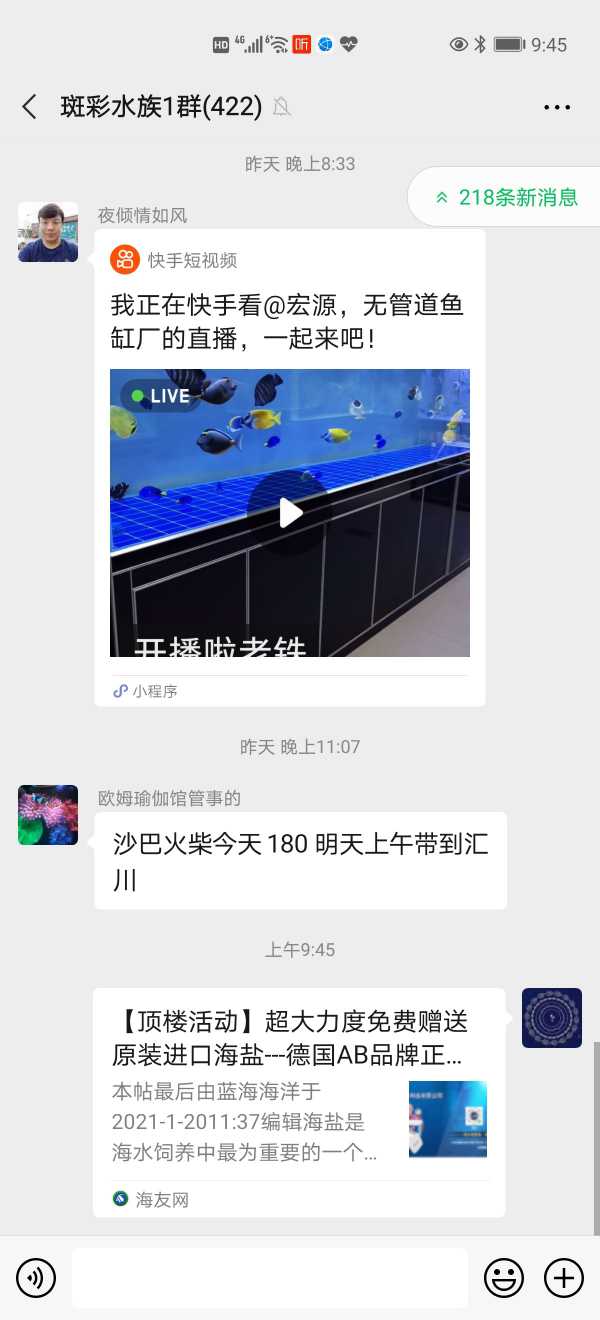Jump to the 218条新消息 unread messages
This screenshot has height=1320, width=600.
click(507, 197)
